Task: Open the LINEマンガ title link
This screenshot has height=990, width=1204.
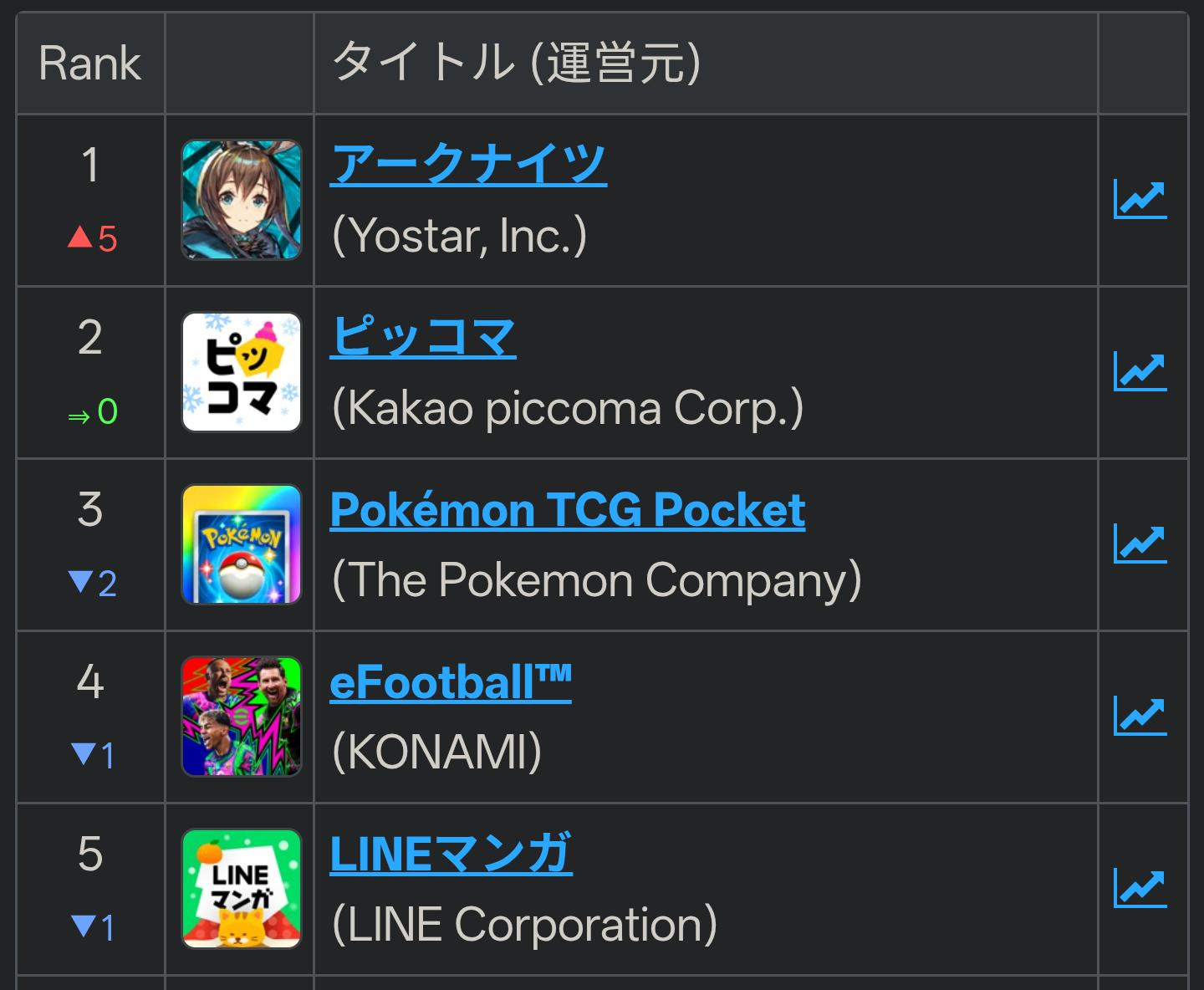Action: [x=451, y=854]
